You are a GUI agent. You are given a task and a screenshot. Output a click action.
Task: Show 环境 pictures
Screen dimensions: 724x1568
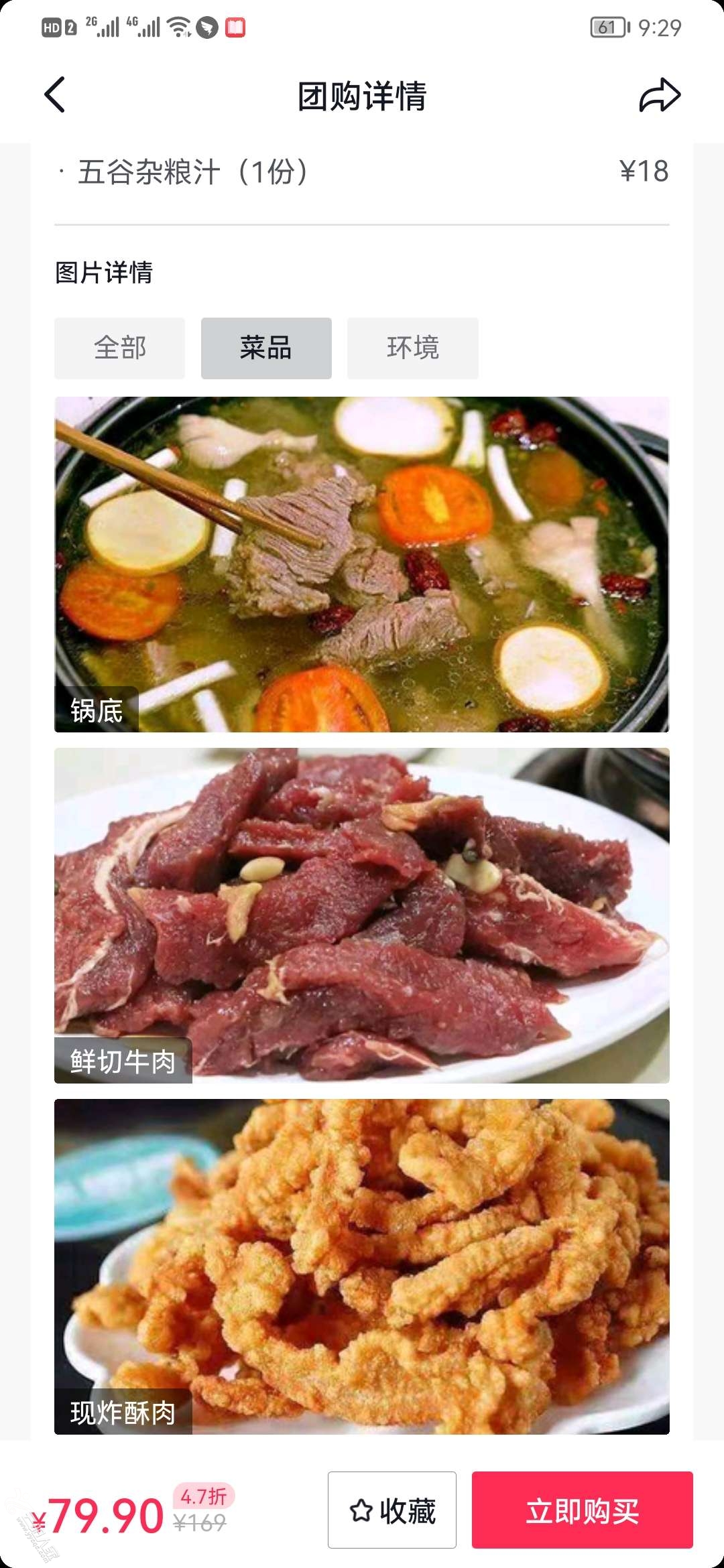pyautogui.click(x=412, y=348)
